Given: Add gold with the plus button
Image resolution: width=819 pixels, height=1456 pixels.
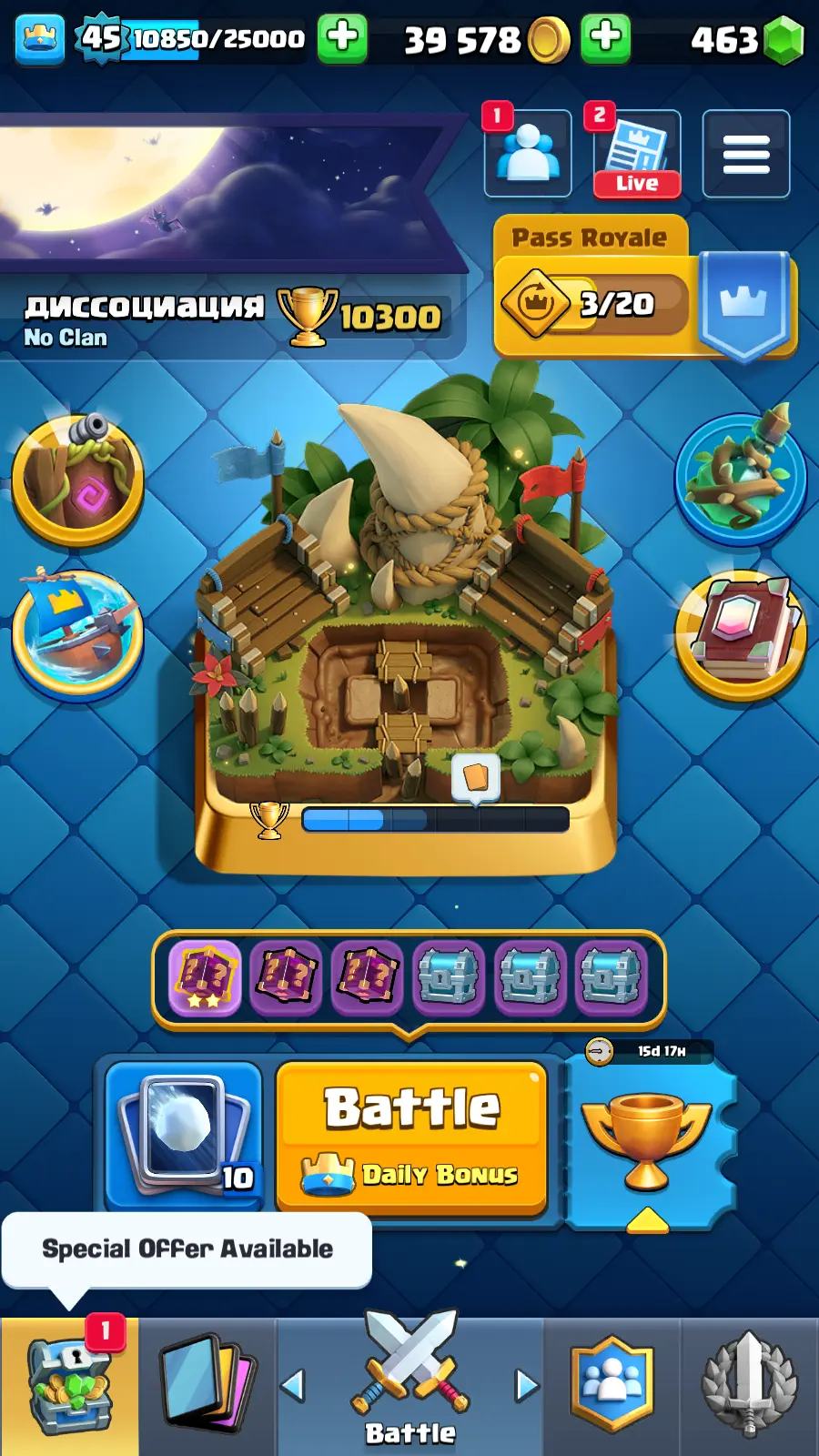Looking at the screenshot, I should click(x=605, y=38).
